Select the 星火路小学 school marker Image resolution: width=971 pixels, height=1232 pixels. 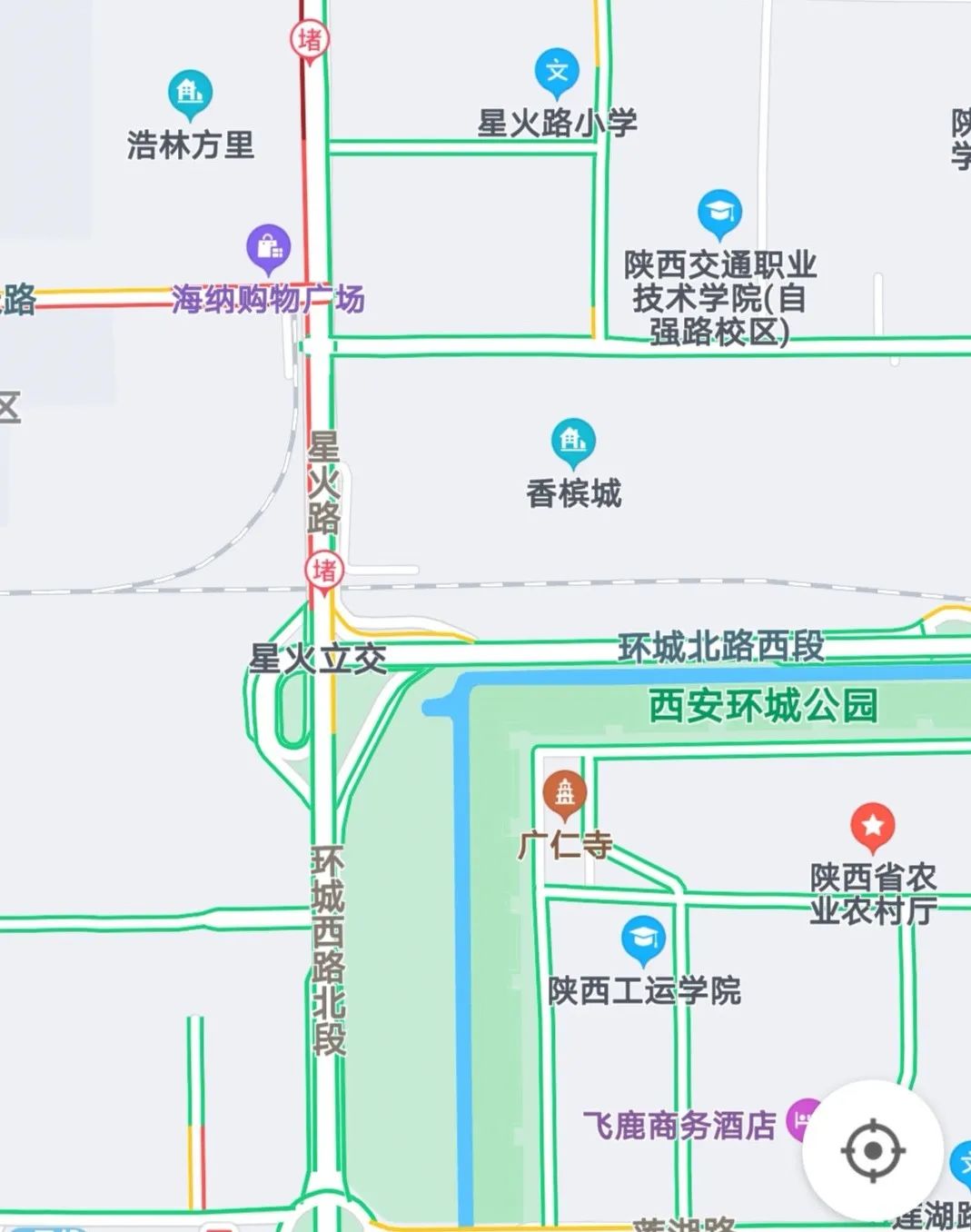(557, 71)
